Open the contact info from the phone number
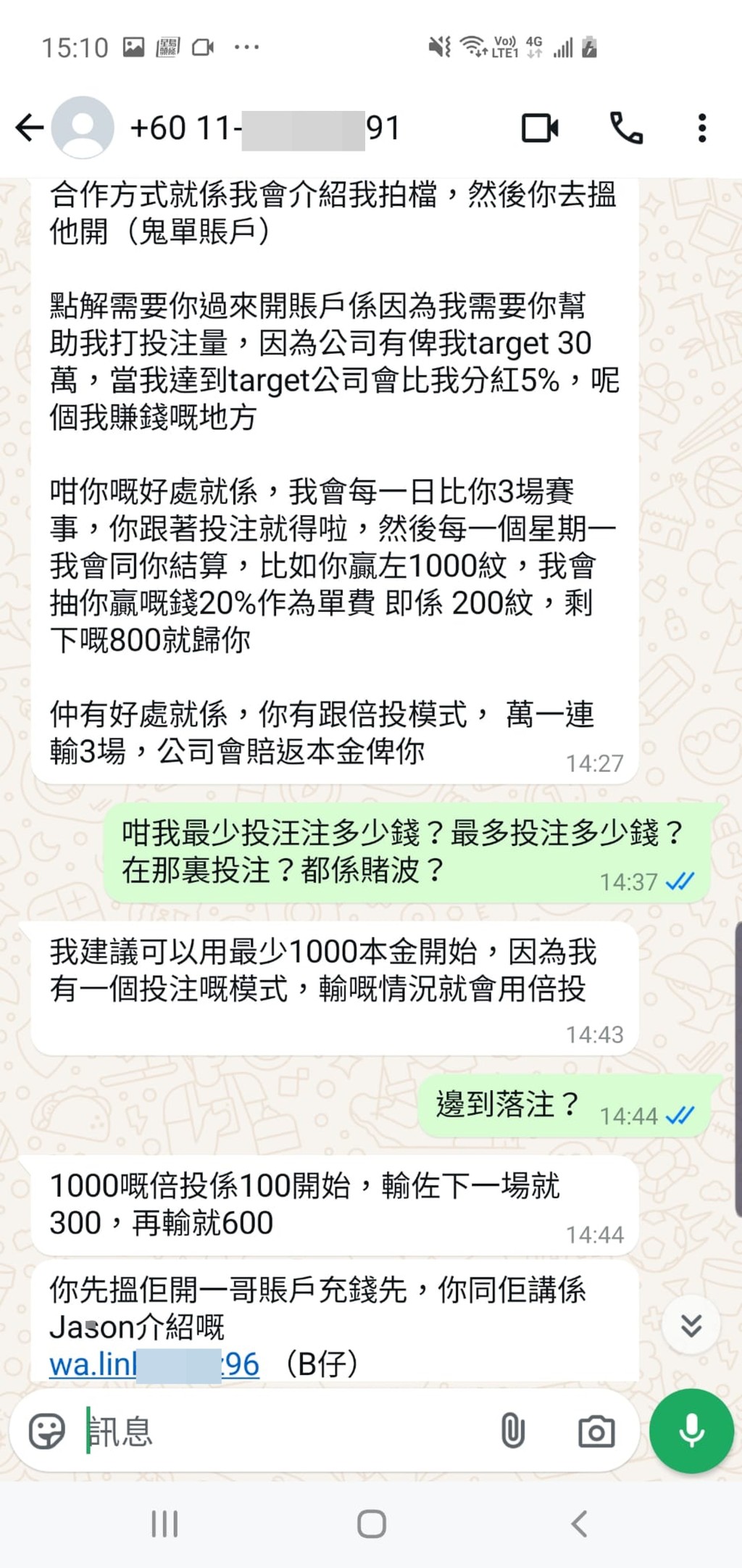Screen dimensions: 742x1568 pos(264,128)
